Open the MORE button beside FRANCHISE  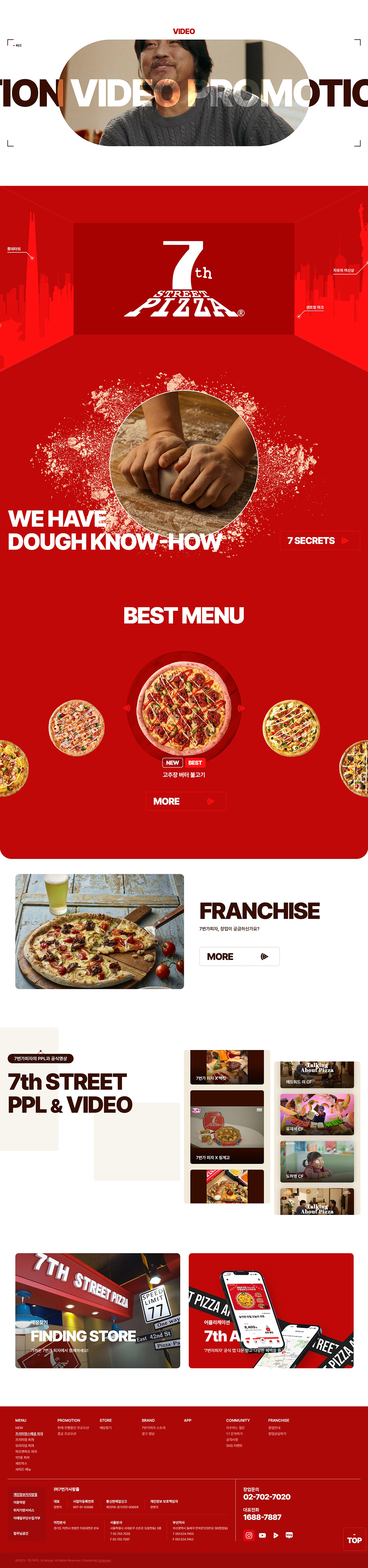pos(239,956)
